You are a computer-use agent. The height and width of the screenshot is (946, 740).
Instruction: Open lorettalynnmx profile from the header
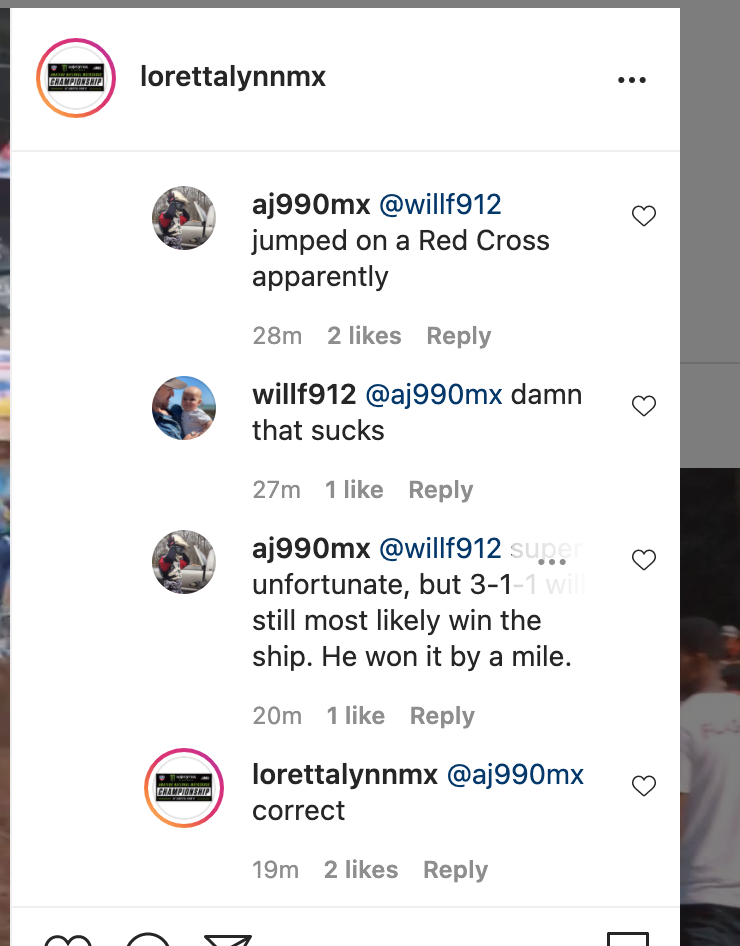tap(233, 77)
